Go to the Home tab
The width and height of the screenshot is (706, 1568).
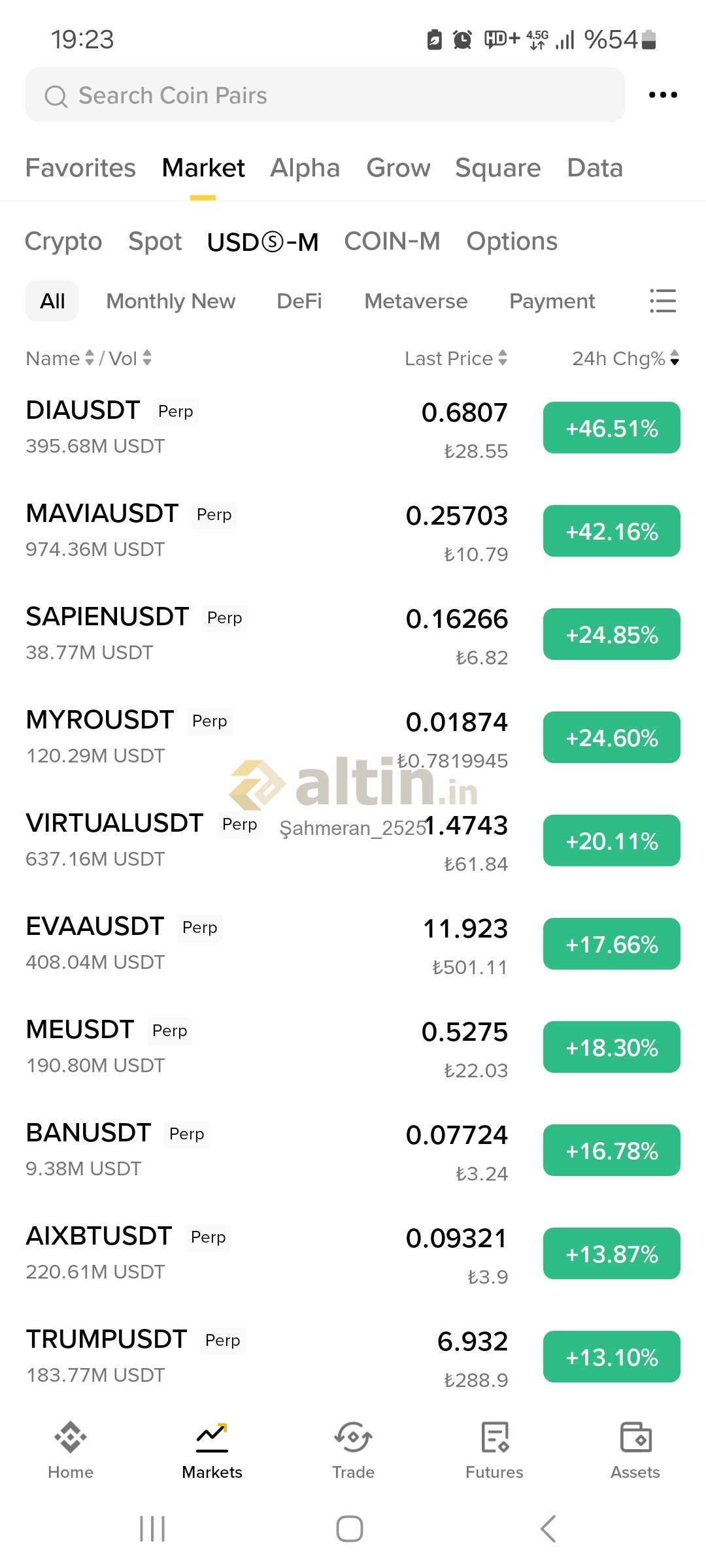pos(71,1450)
